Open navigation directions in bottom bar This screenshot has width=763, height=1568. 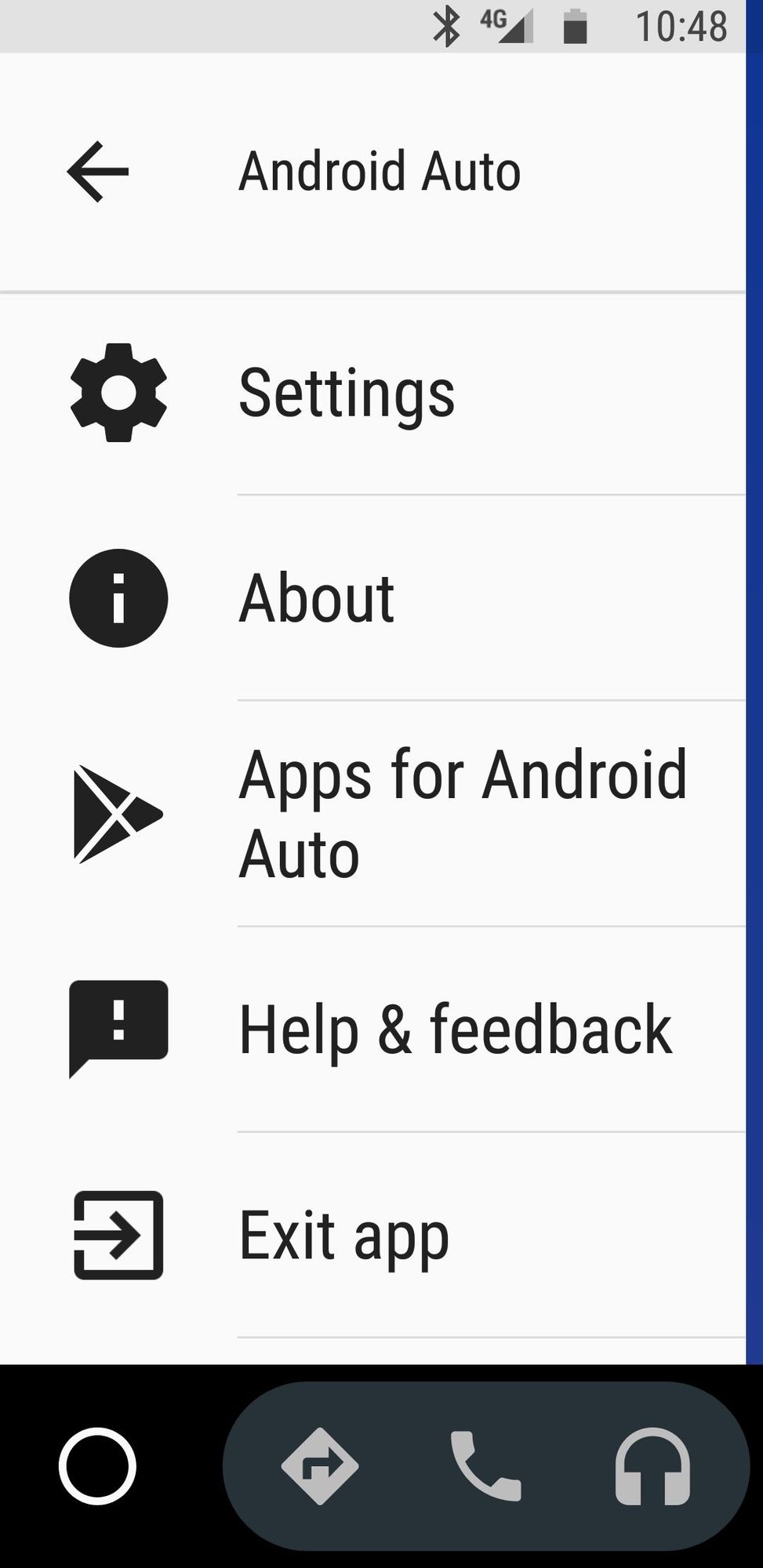(320, 1466)
